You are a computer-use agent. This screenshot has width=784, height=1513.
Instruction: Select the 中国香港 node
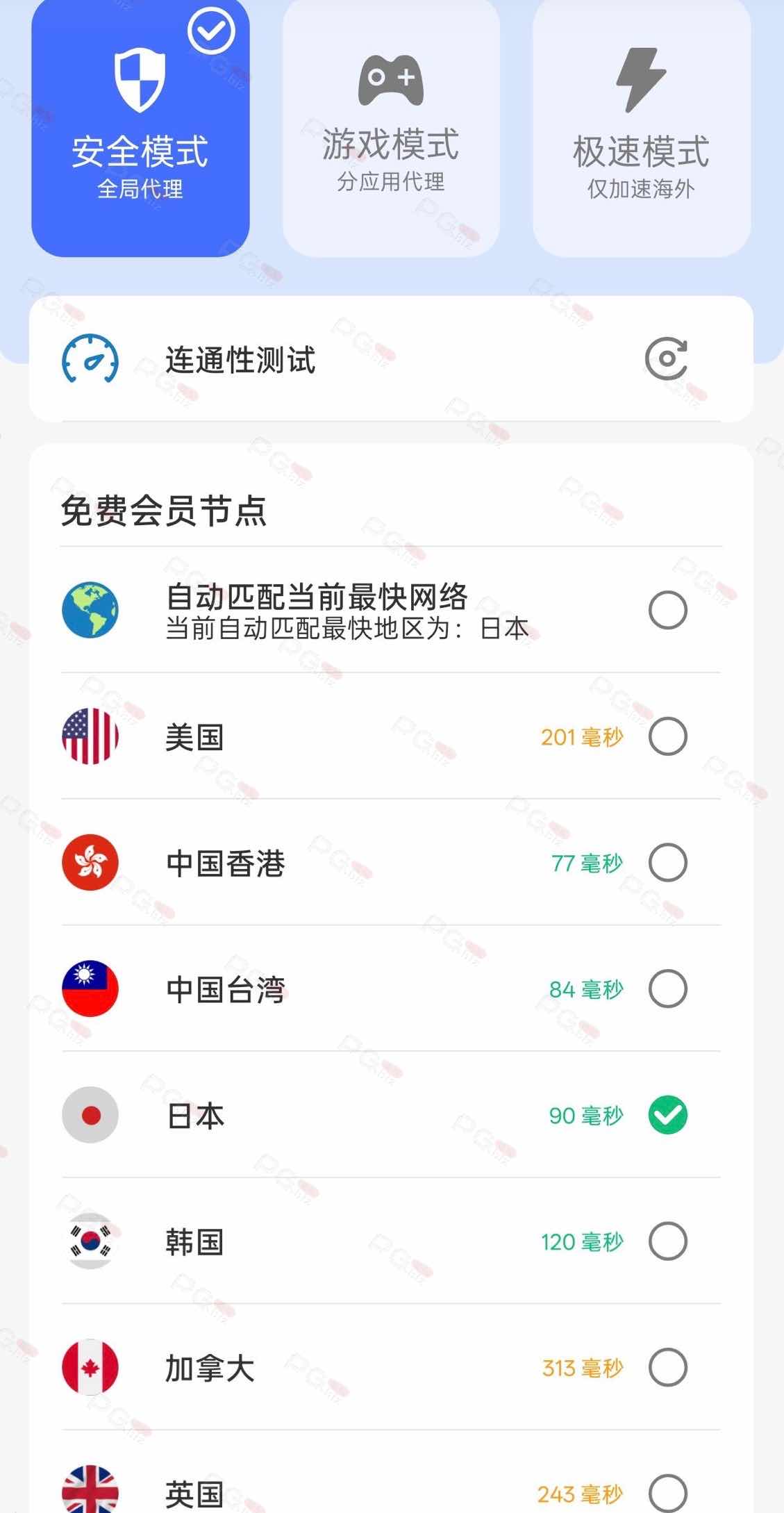tap(667, 863)
